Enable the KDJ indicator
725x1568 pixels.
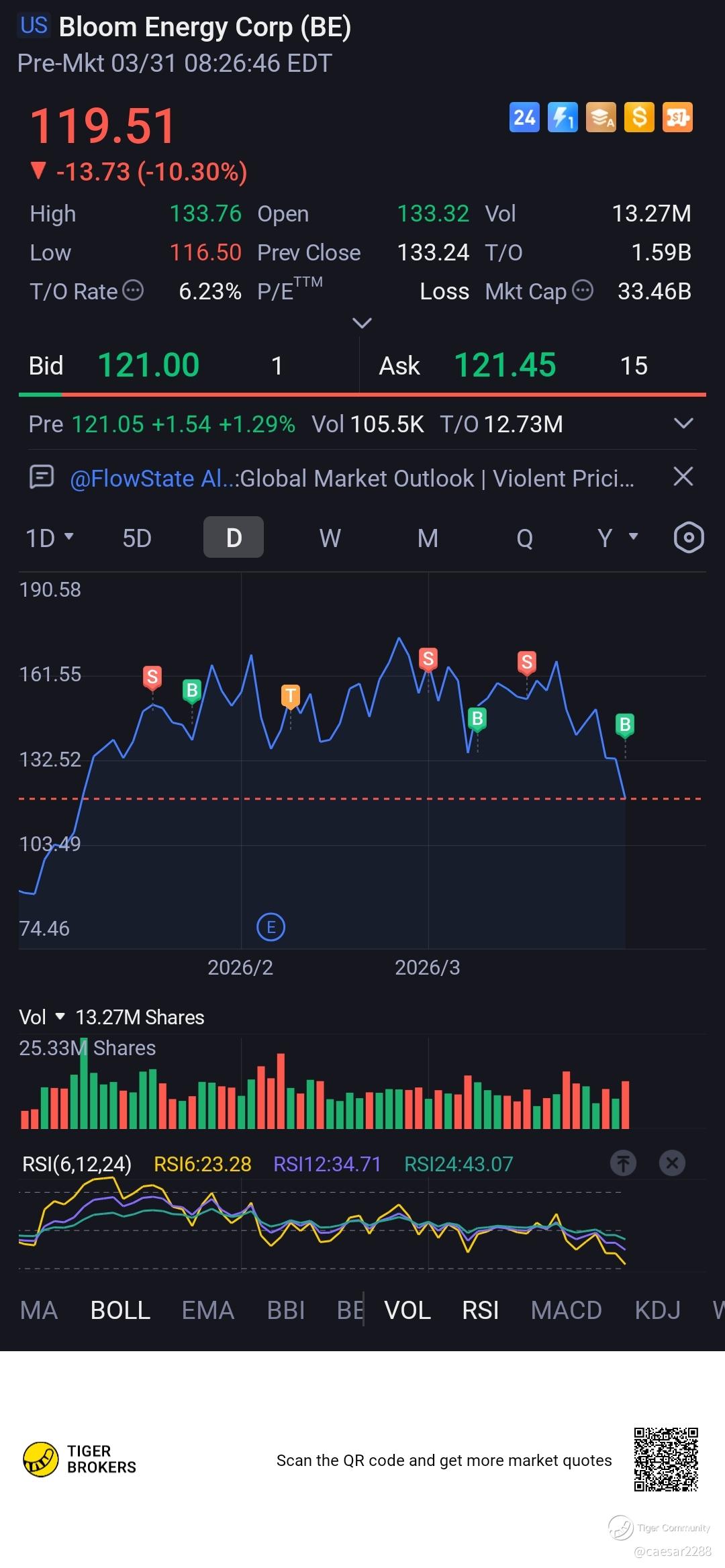pyautogui.click(x=657, y=1310)
